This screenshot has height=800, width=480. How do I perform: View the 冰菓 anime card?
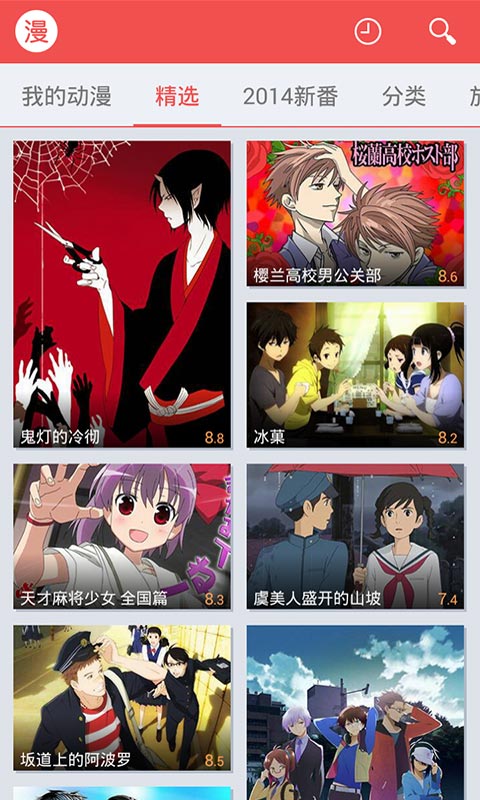coord(356,375)
